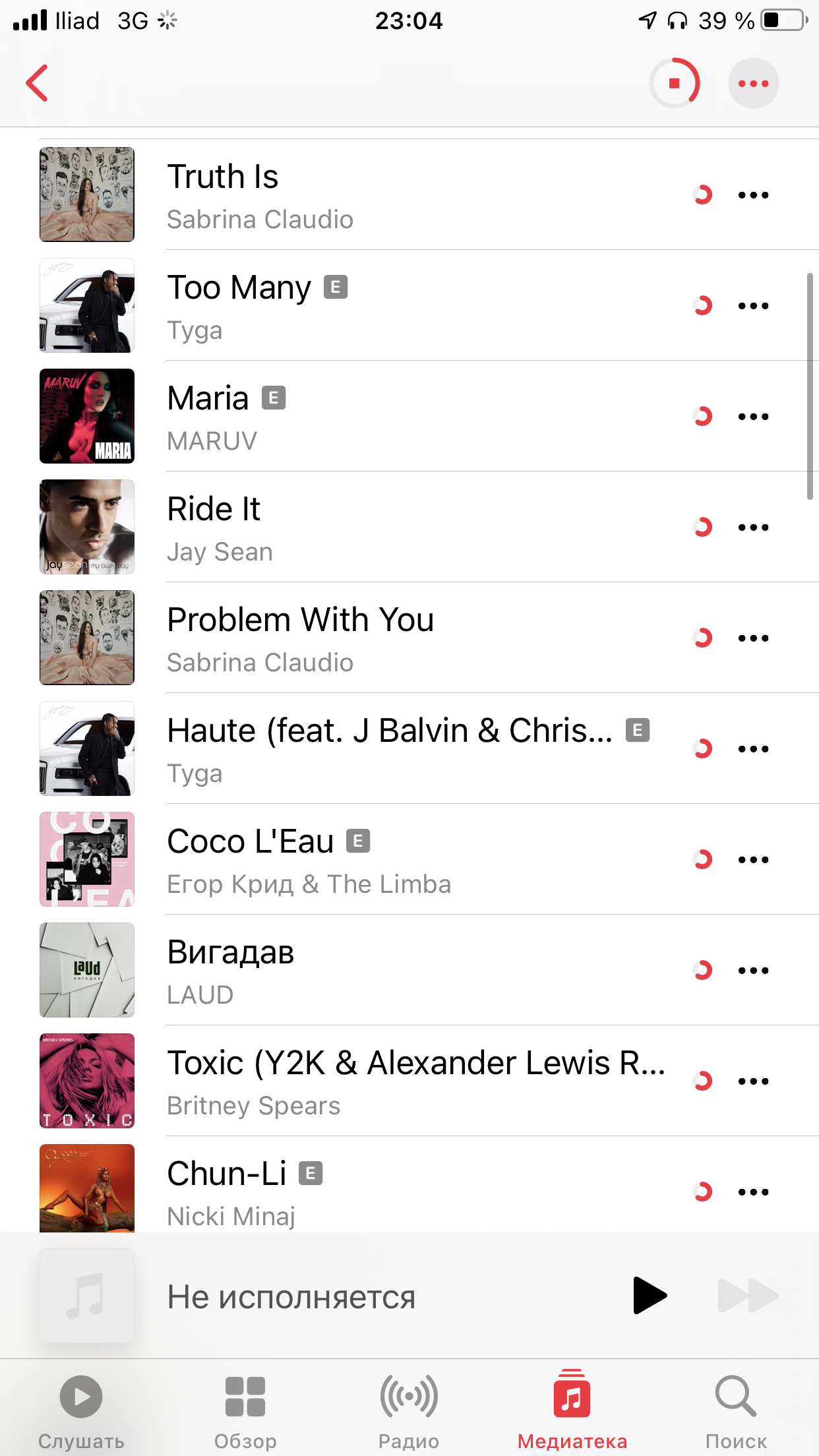
Task: Open options for Toxic by Britney Spears
Action: 753,1081
